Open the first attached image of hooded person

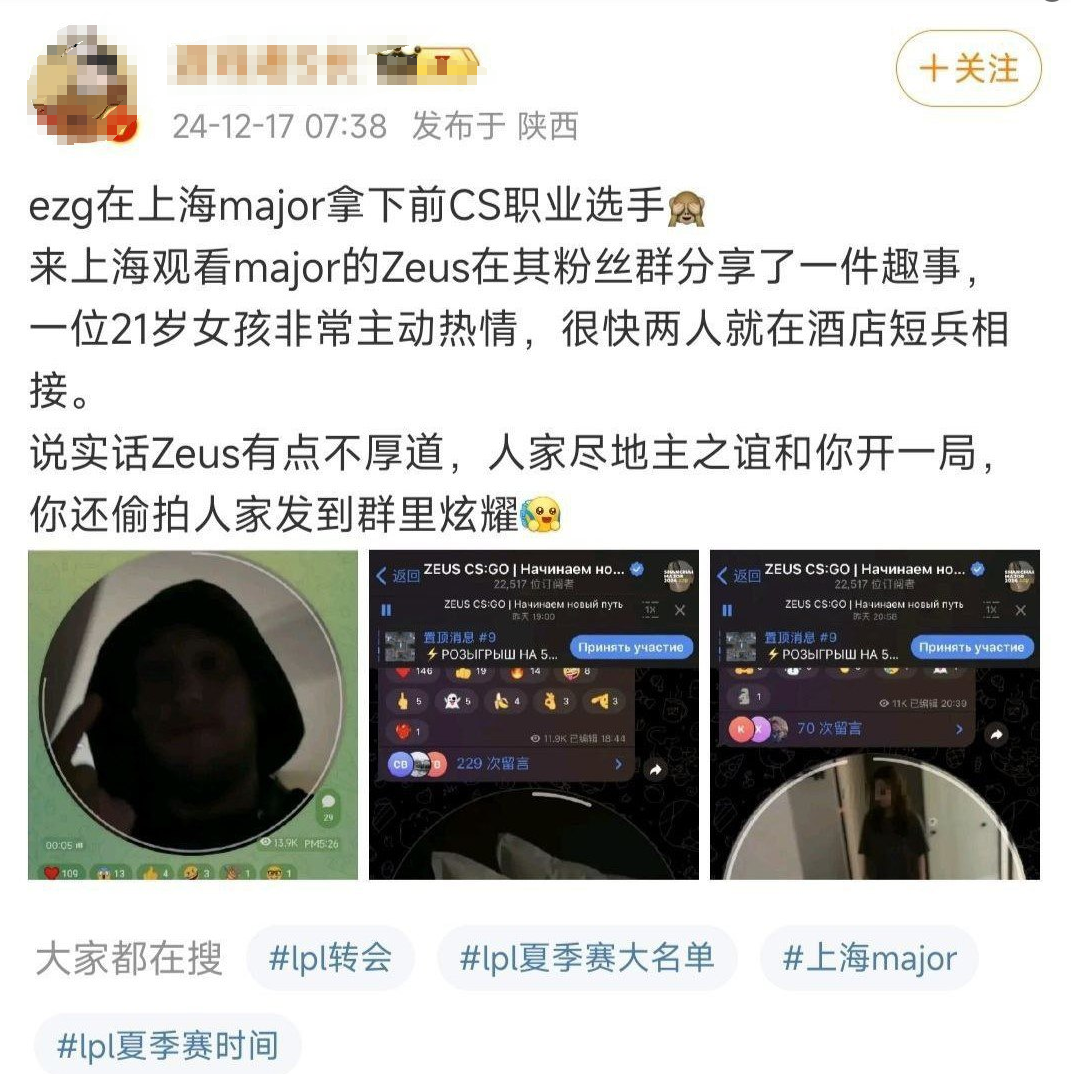192,715
